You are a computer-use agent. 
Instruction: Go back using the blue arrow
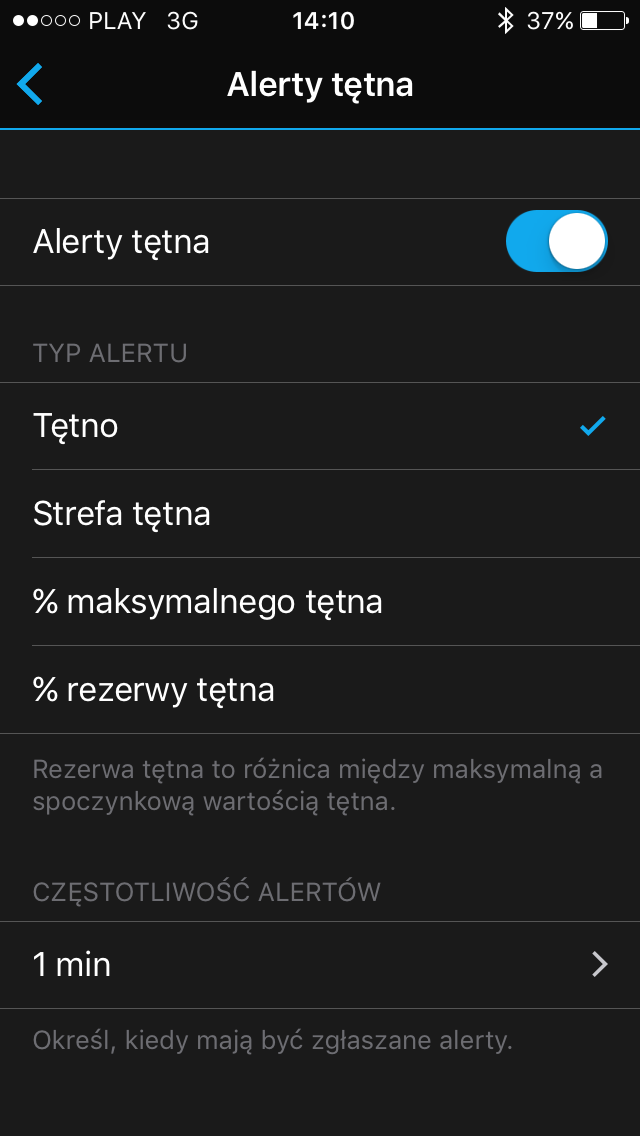30,85
